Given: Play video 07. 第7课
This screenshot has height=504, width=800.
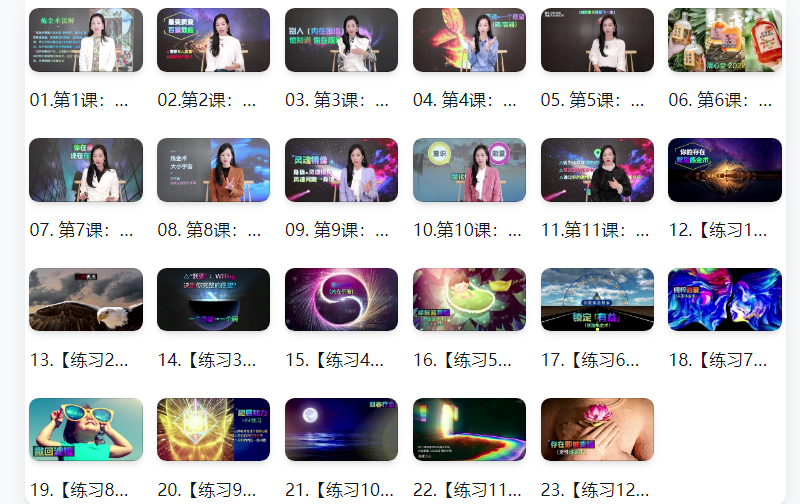Looking at the screenshot, I should tap(86, 170).
